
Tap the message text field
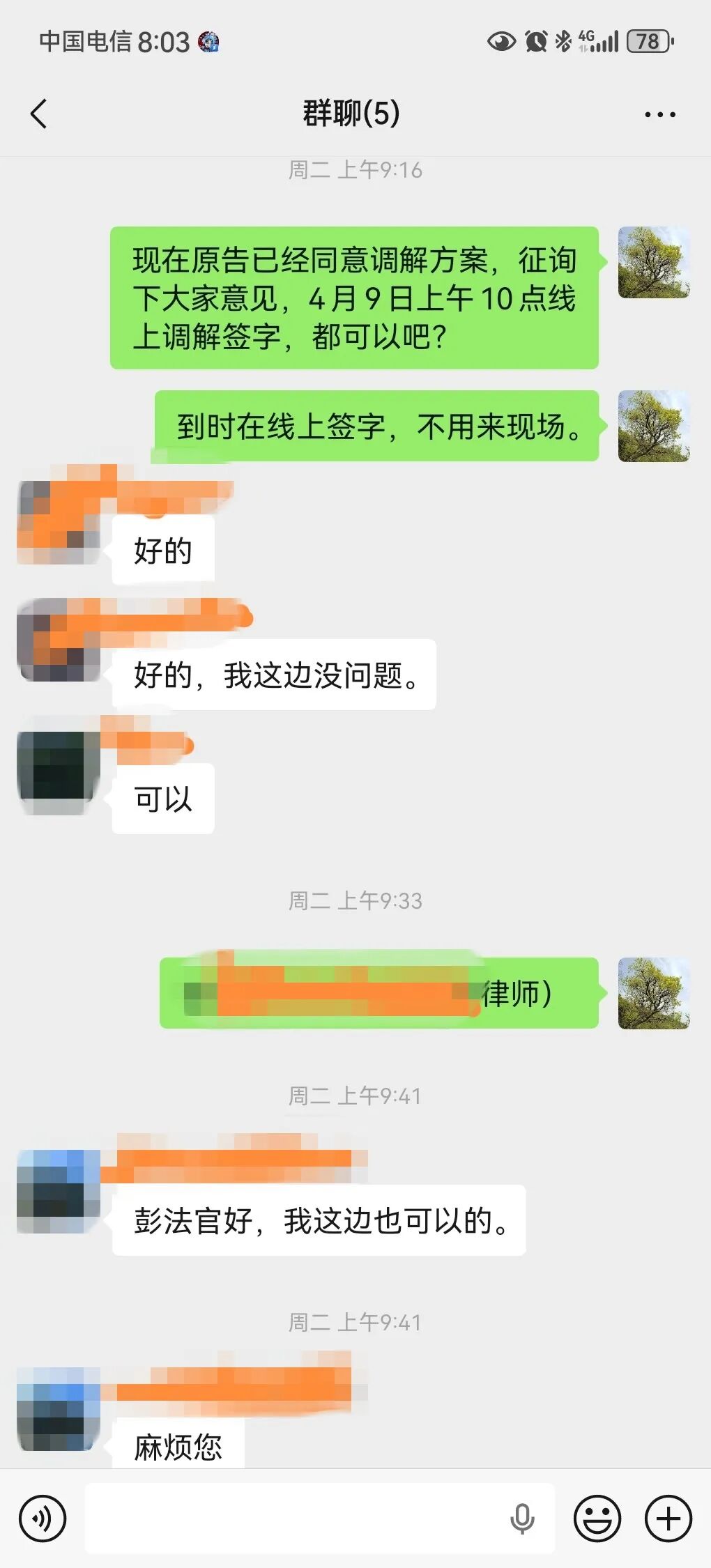[x=293, y=1519]
